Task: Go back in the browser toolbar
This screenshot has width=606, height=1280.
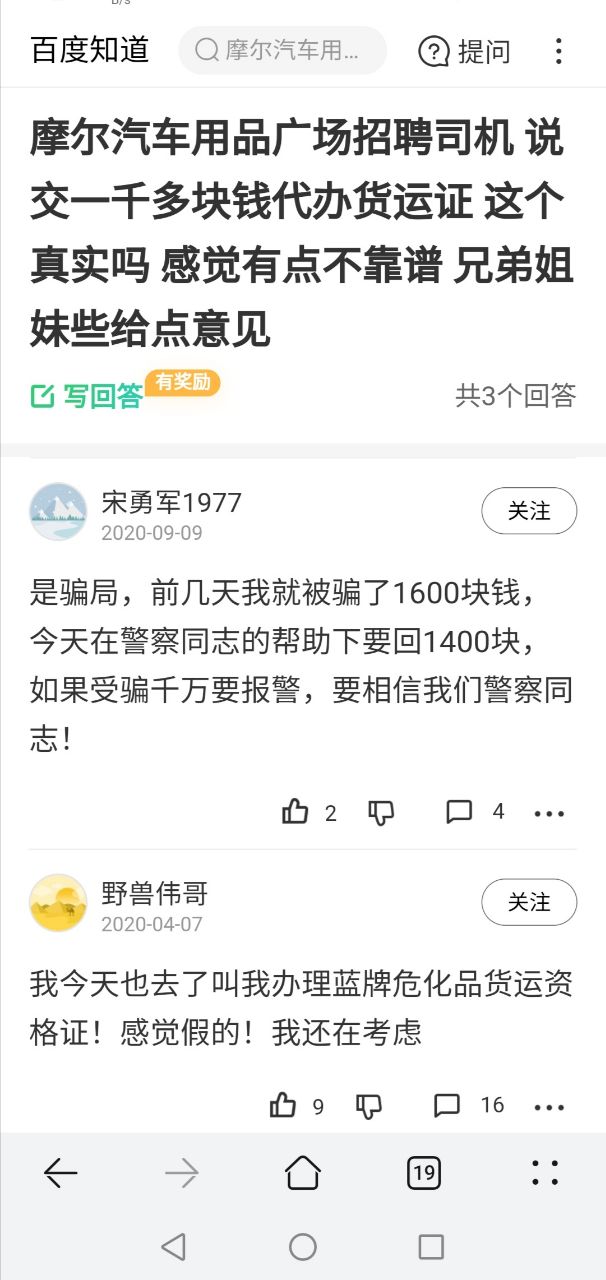Action: (x=61, y=1173)
